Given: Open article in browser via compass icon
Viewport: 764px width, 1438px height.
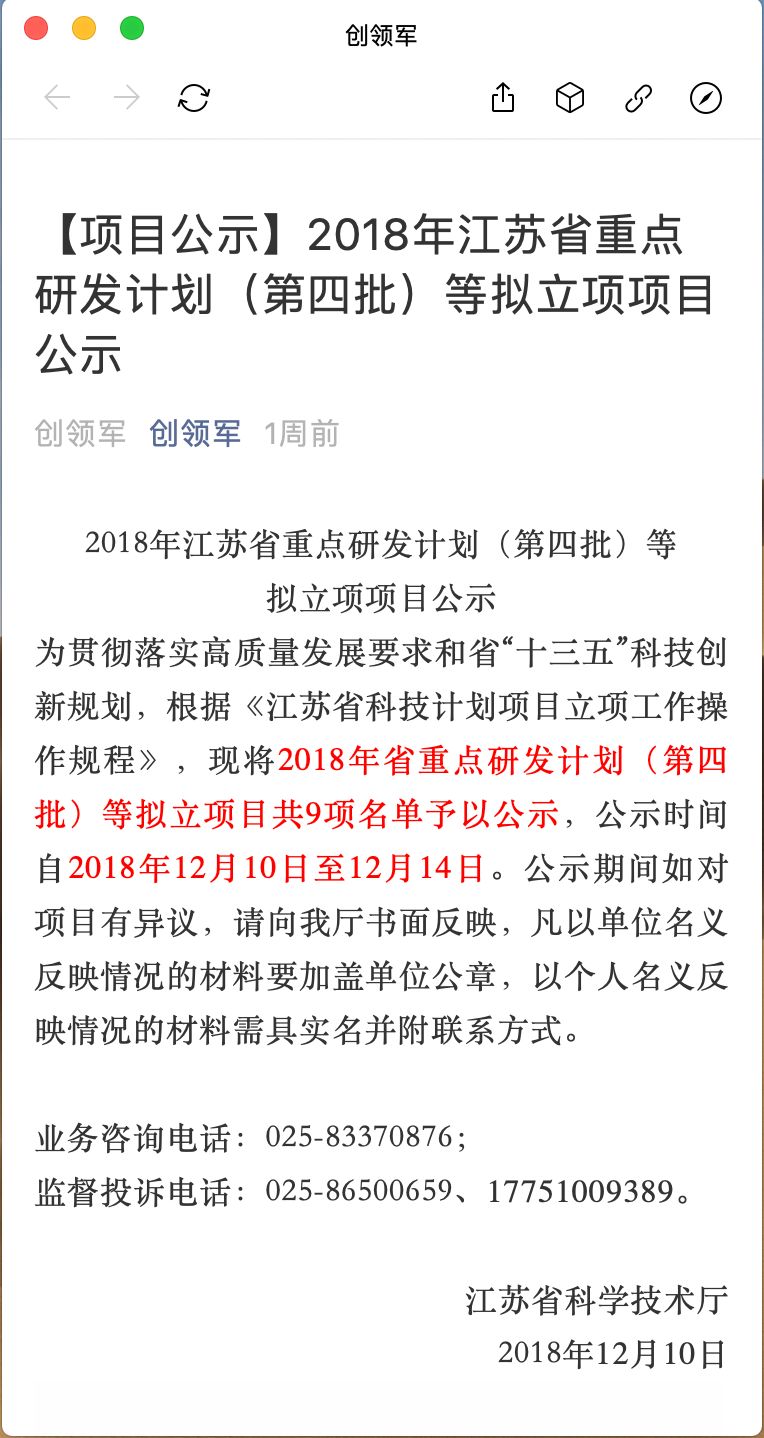Looking at the screenshot, I should coord(705,97).
